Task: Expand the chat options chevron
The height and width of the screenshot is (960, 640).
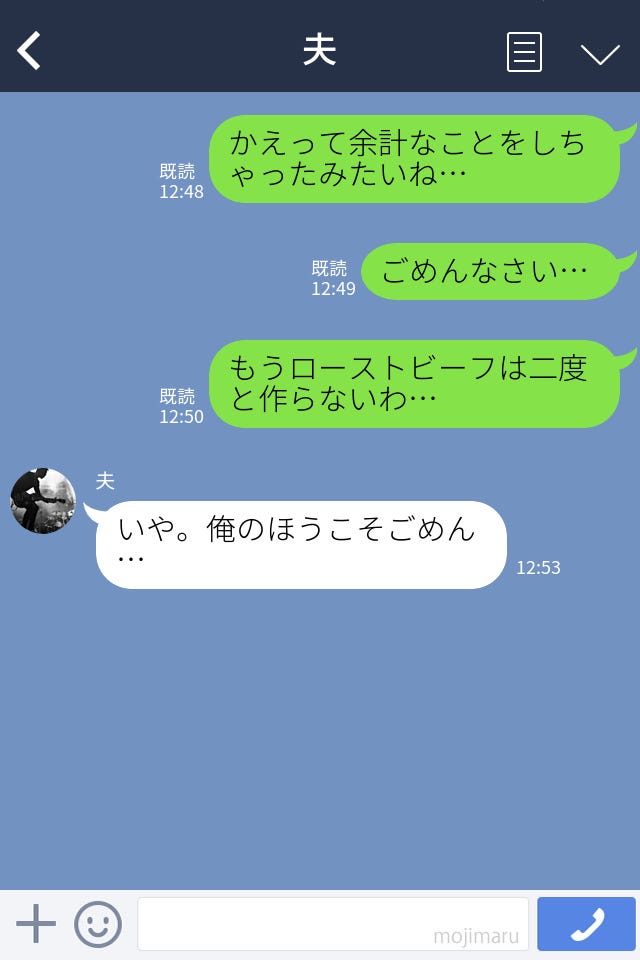Action: (x=600, y=53)
